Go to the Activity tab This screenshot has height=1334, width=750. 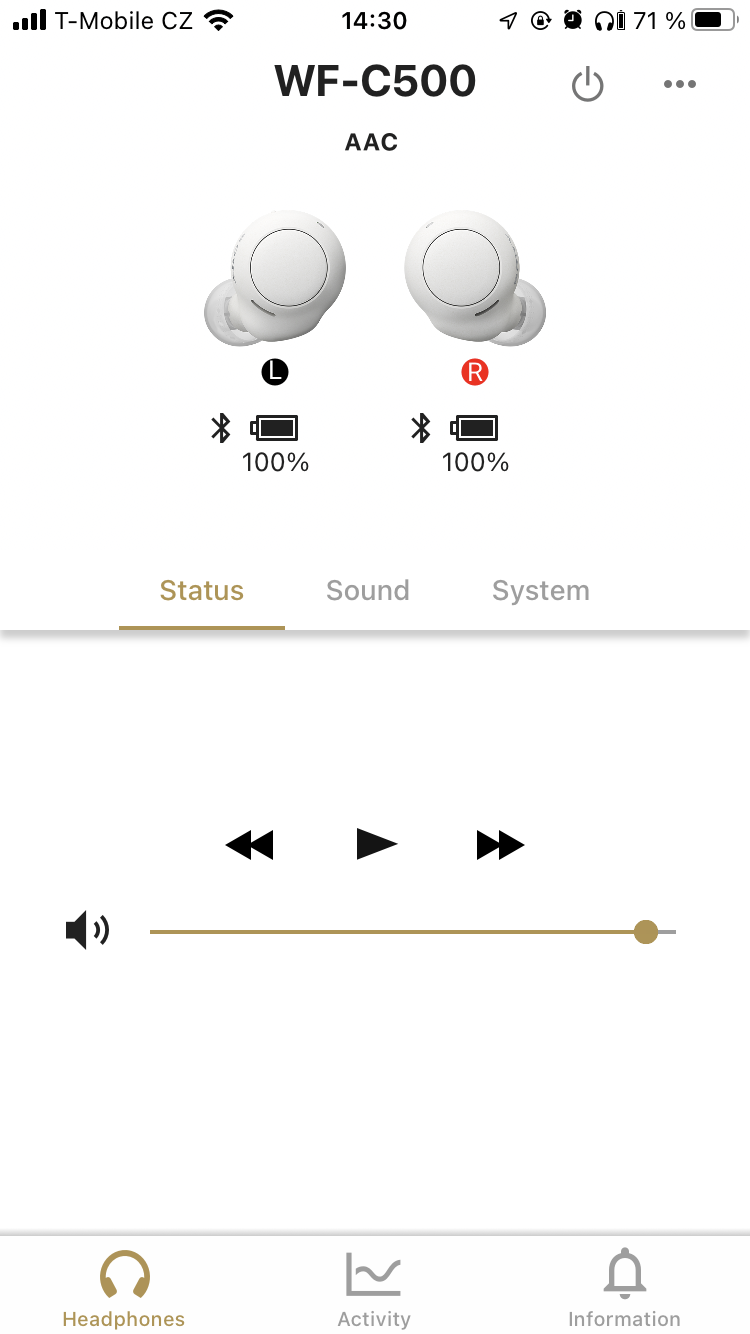click(x=374, y=1289)
